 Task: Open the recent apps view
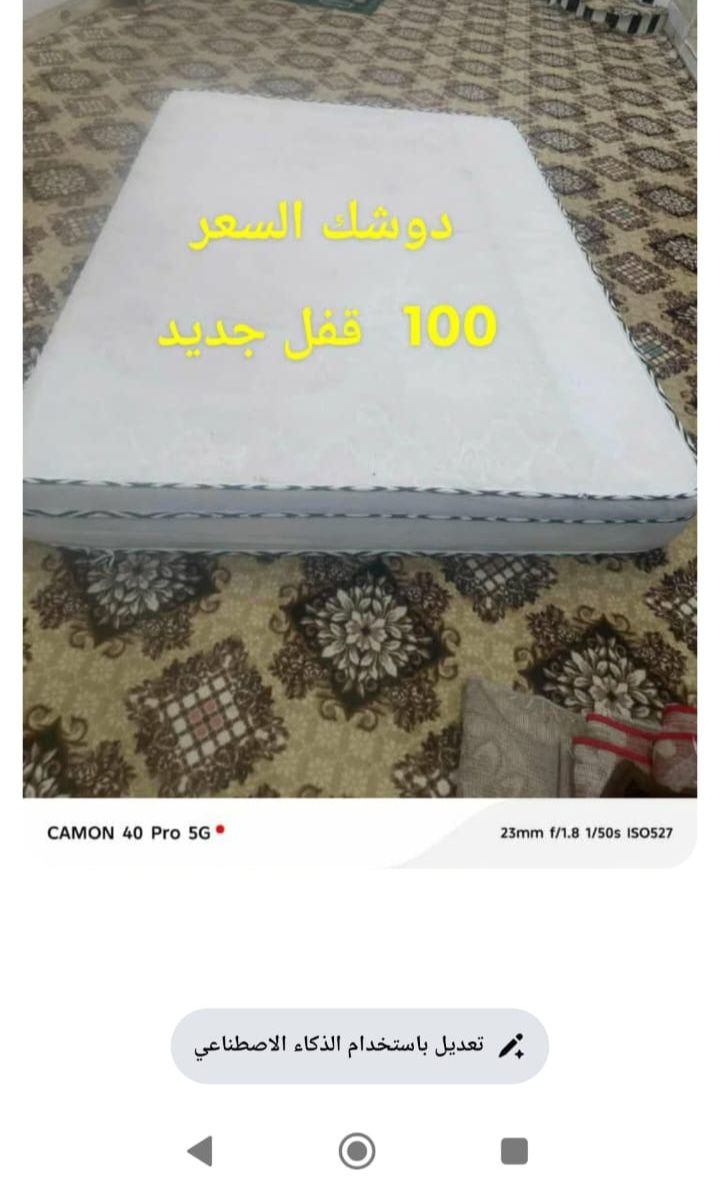(x=514, y=1151)
